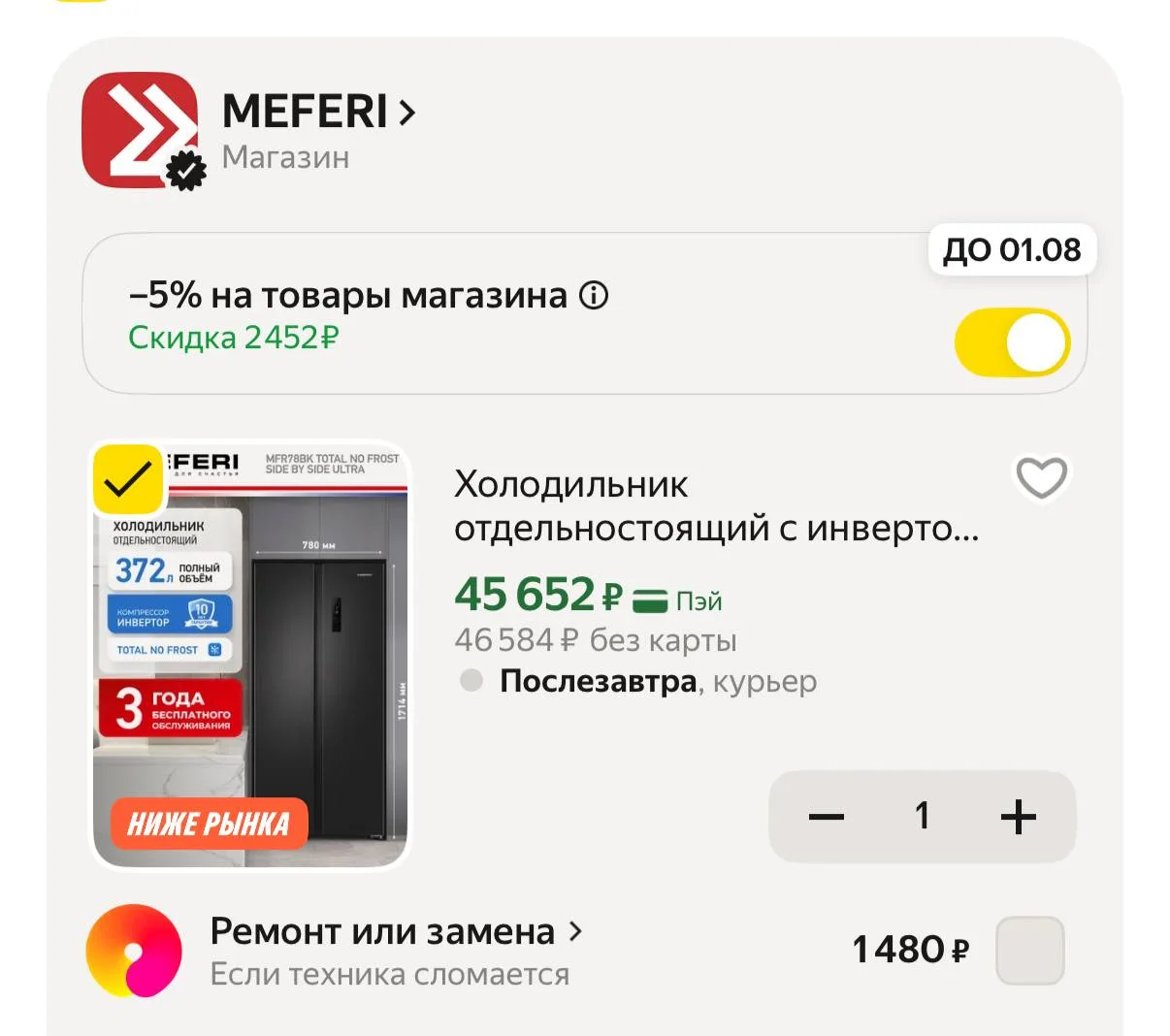1170x1036 pixels.
Task: Turn off the −5% store discount switch
Action: (1012, 343)
